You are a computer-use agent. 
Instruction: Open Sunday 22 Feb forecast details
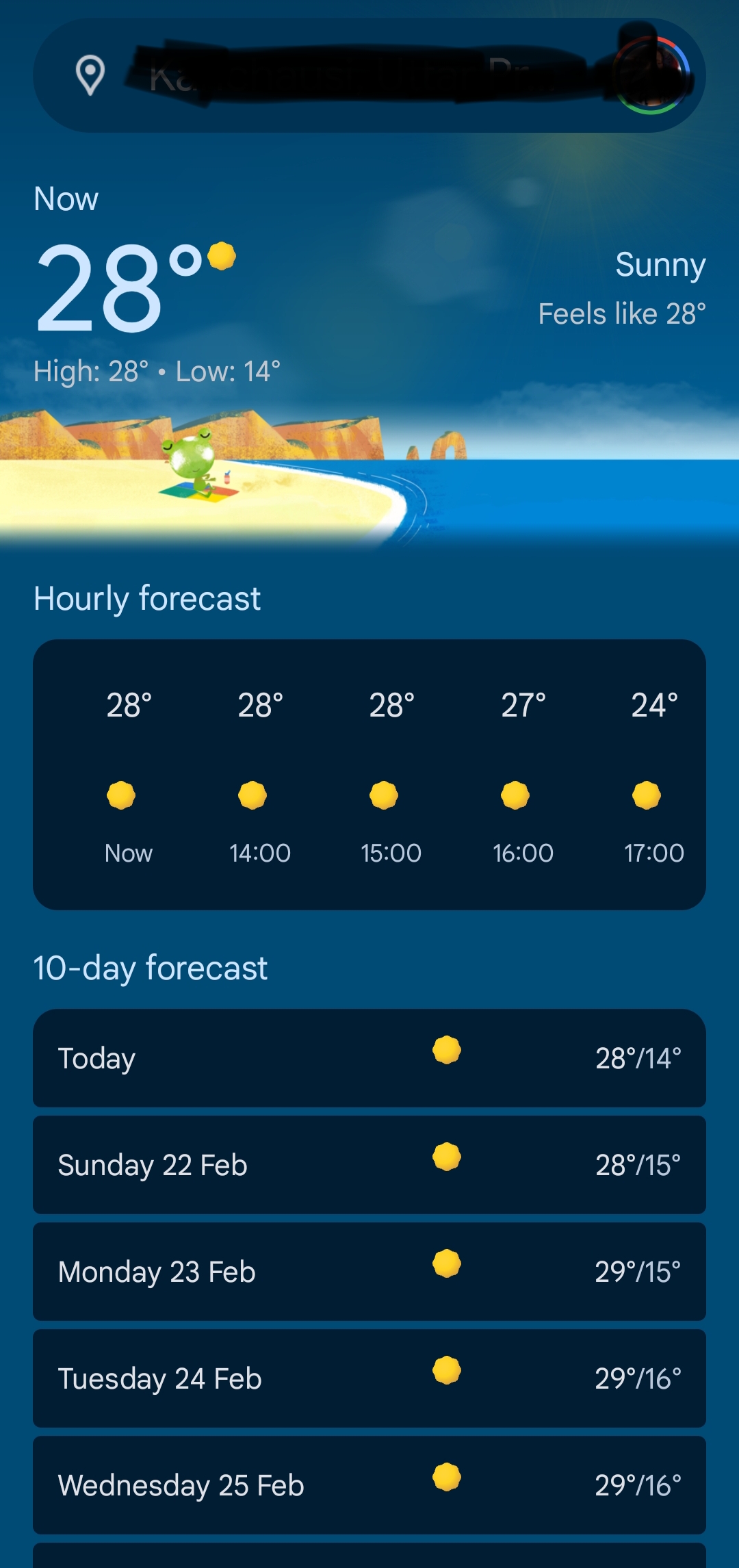point(369,1165)
